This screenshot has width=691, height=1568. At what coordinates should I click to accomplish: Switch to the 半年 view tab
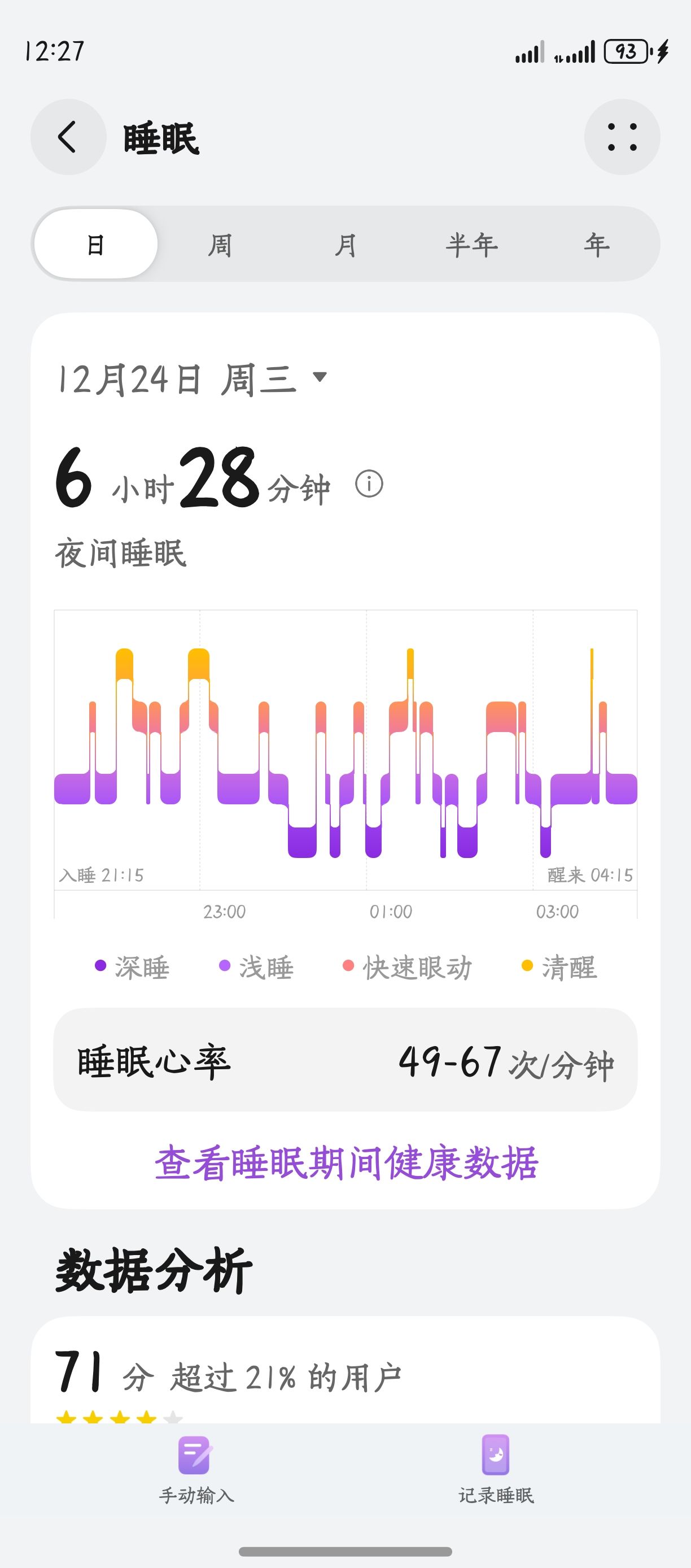pyautogui.click(x=471, y=245)
